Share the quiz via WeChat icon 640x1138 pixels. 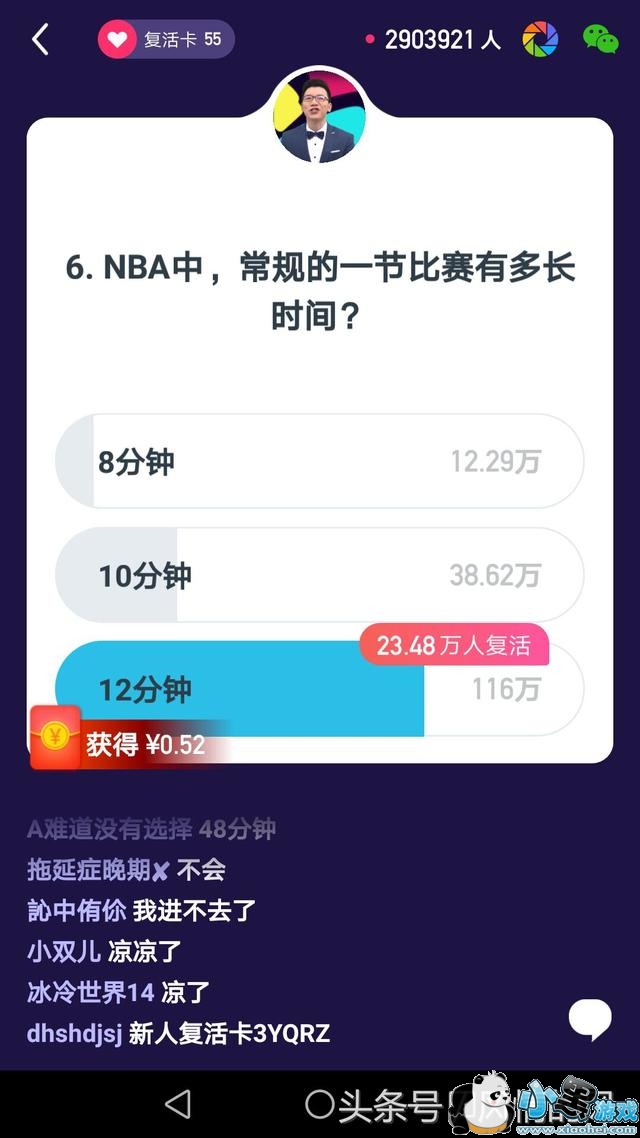coord(601,40)
